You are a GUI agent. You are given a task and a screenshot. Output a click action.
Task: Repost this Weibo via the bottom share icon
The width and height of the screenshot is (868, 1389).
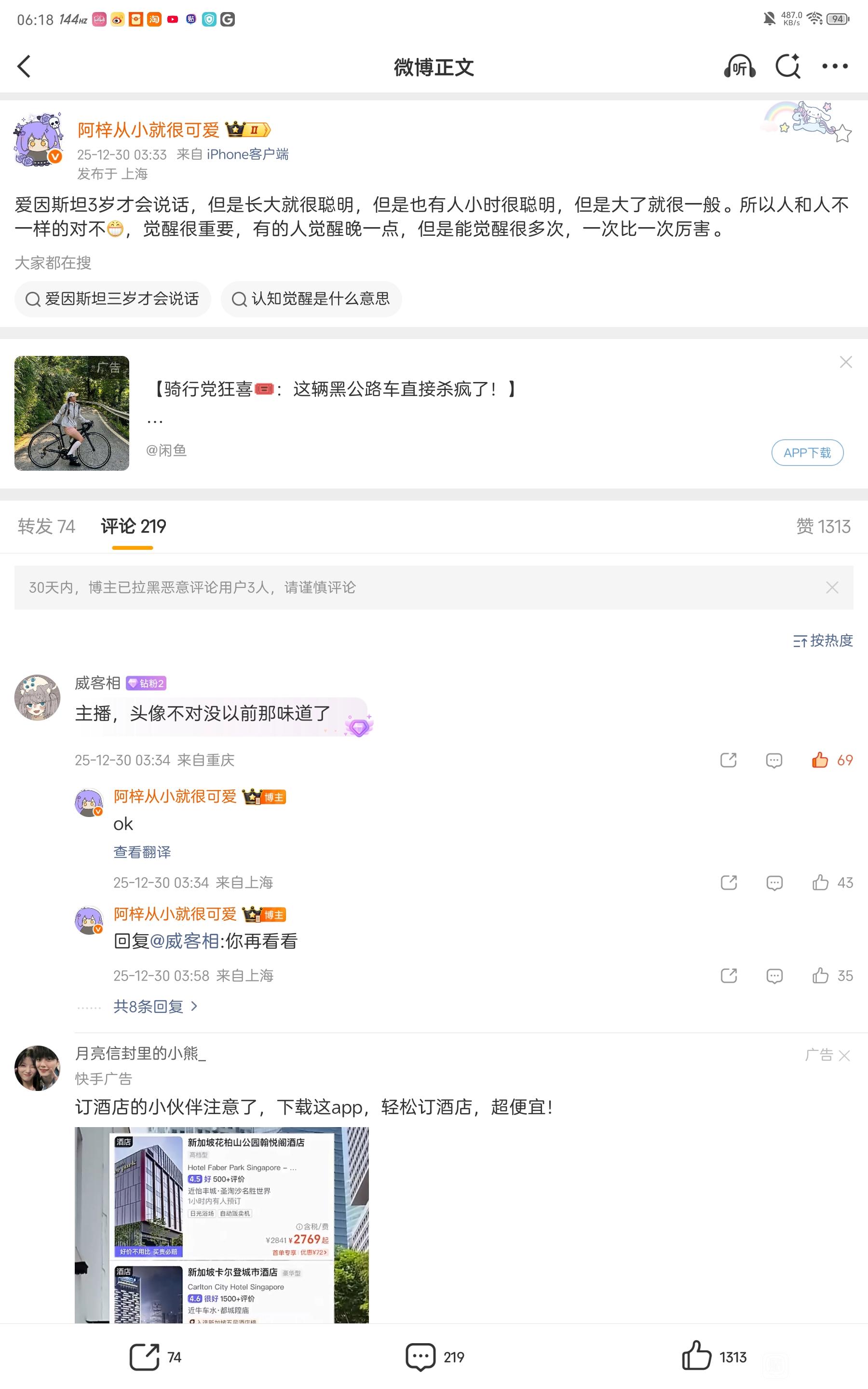click(145, 1357)
